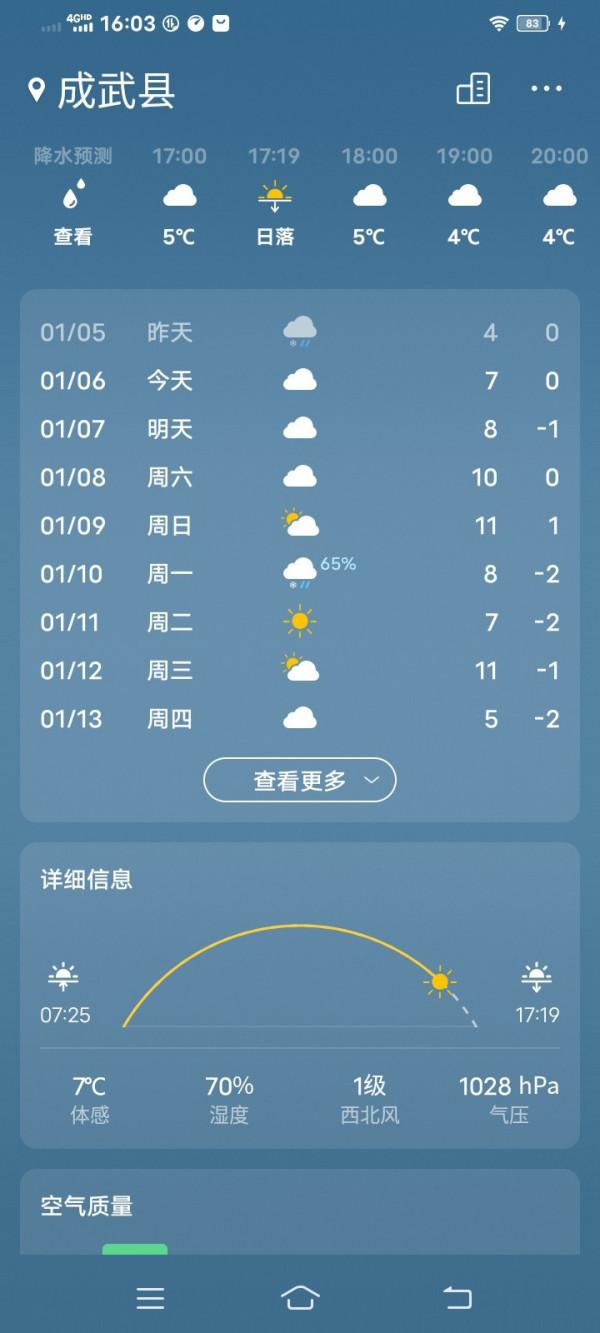Tap the 成武县 location title

pyautogui.click(x=115, y=91)
